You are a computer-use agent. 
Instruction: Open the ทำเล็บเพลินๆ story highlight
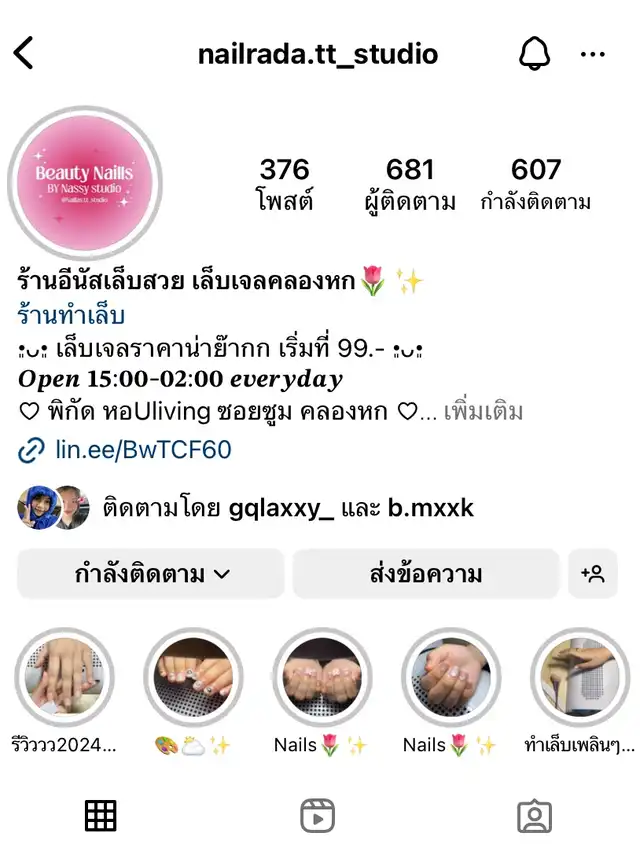point(581,678)
